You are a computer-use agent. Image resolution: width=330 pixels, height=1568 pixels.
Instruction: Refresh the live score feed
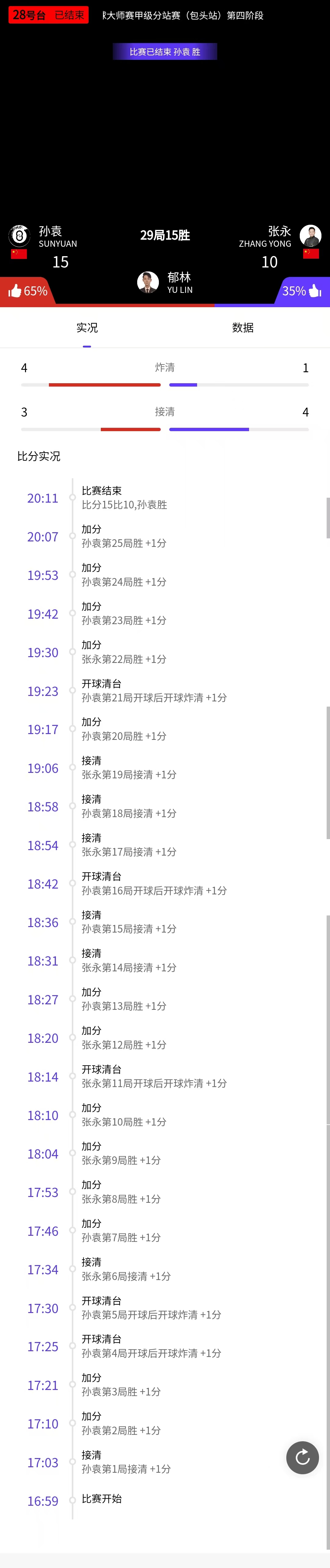[x=302, y=1457]
